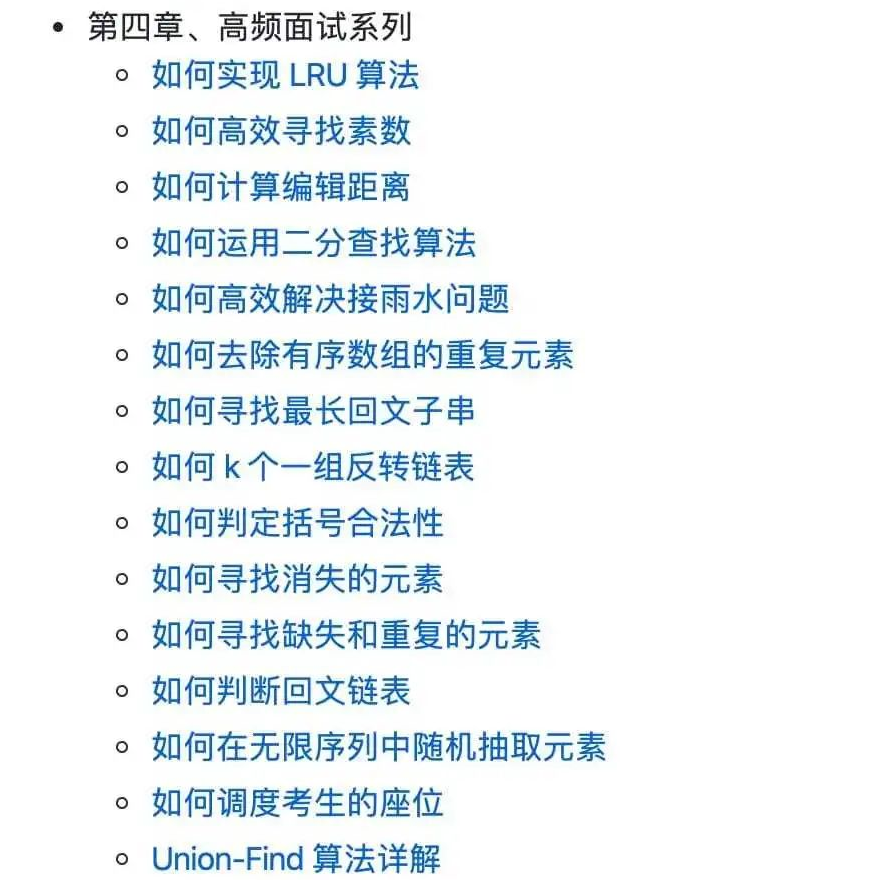Screen dimensions: 892x880
Task: Tap the 如何寻找消失的元素 link
Action: pyautogui.click(x=297, y=579)
